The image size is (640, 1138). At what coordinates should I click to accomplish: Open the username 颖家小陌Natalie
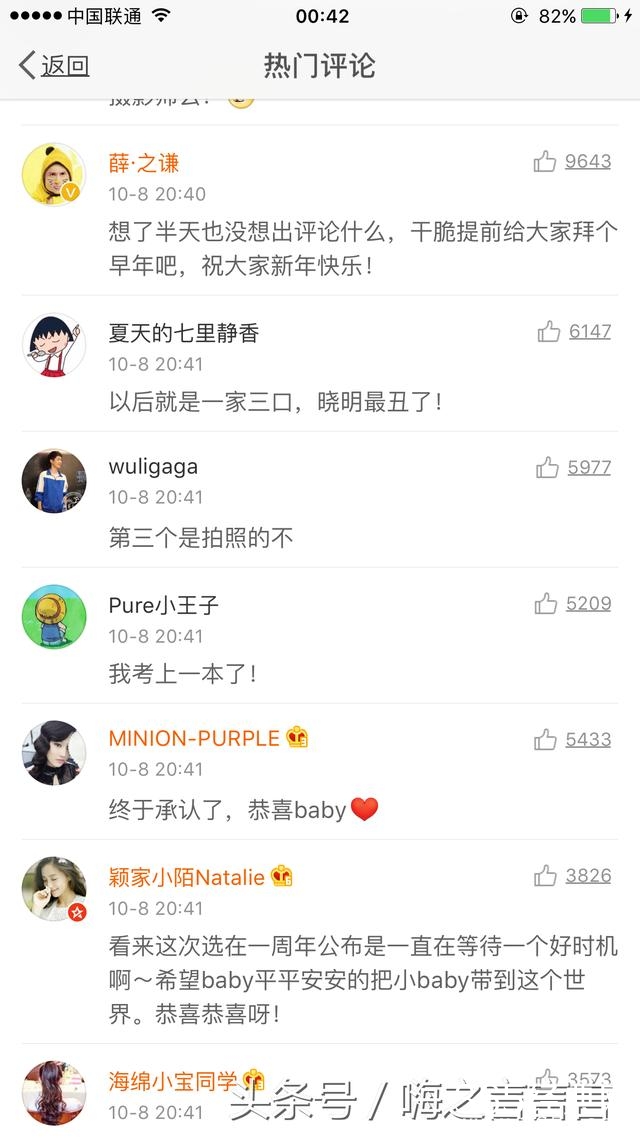(x=187, y=877)
